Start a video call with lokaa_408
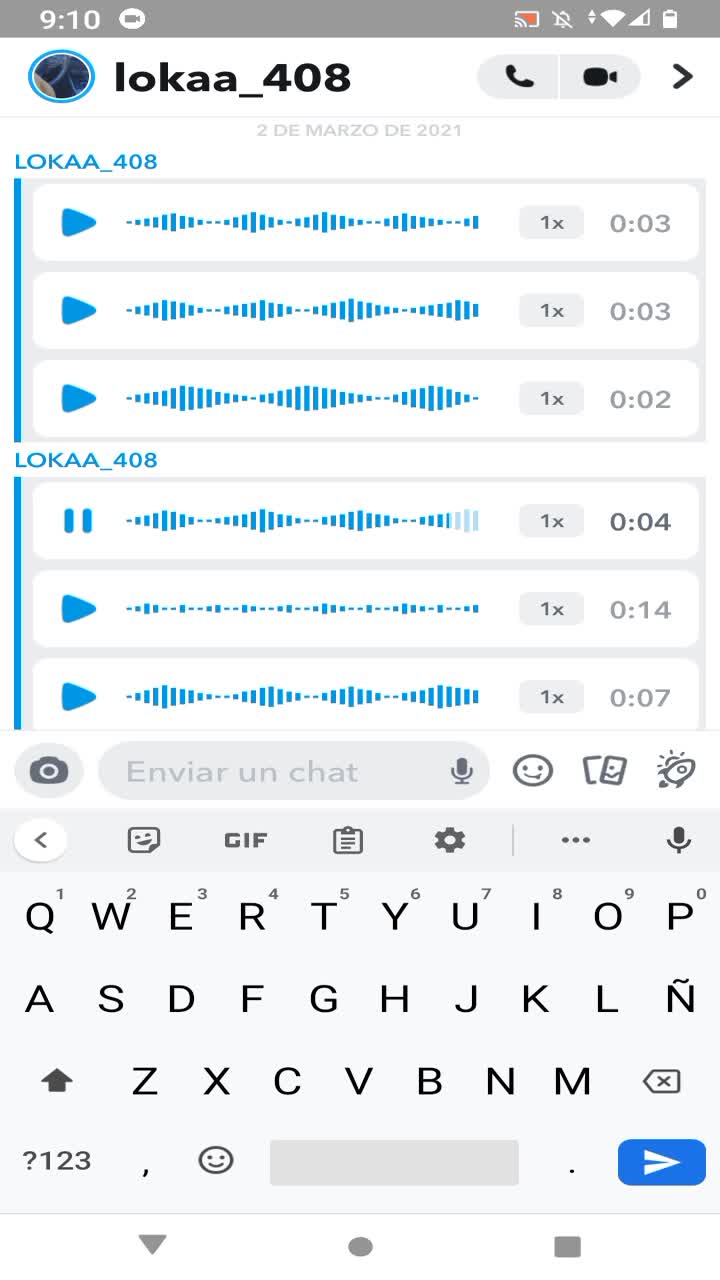This screenshot has height=1280, width=720. [x=600, y=77]
